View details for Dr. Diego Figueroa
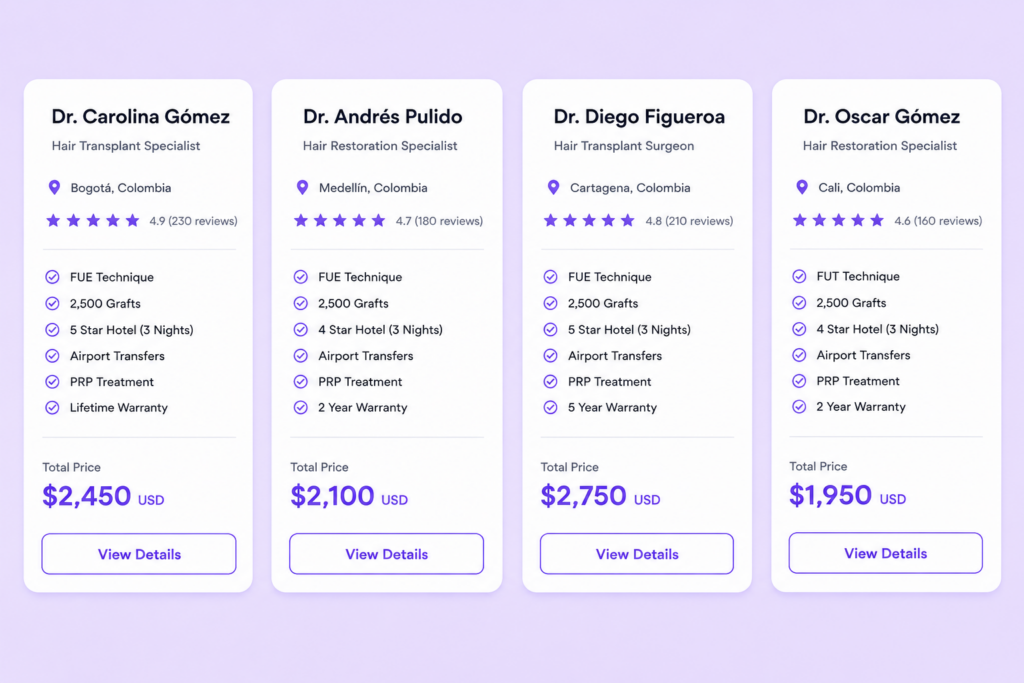The image size is (1024, 683). [637, 554]
